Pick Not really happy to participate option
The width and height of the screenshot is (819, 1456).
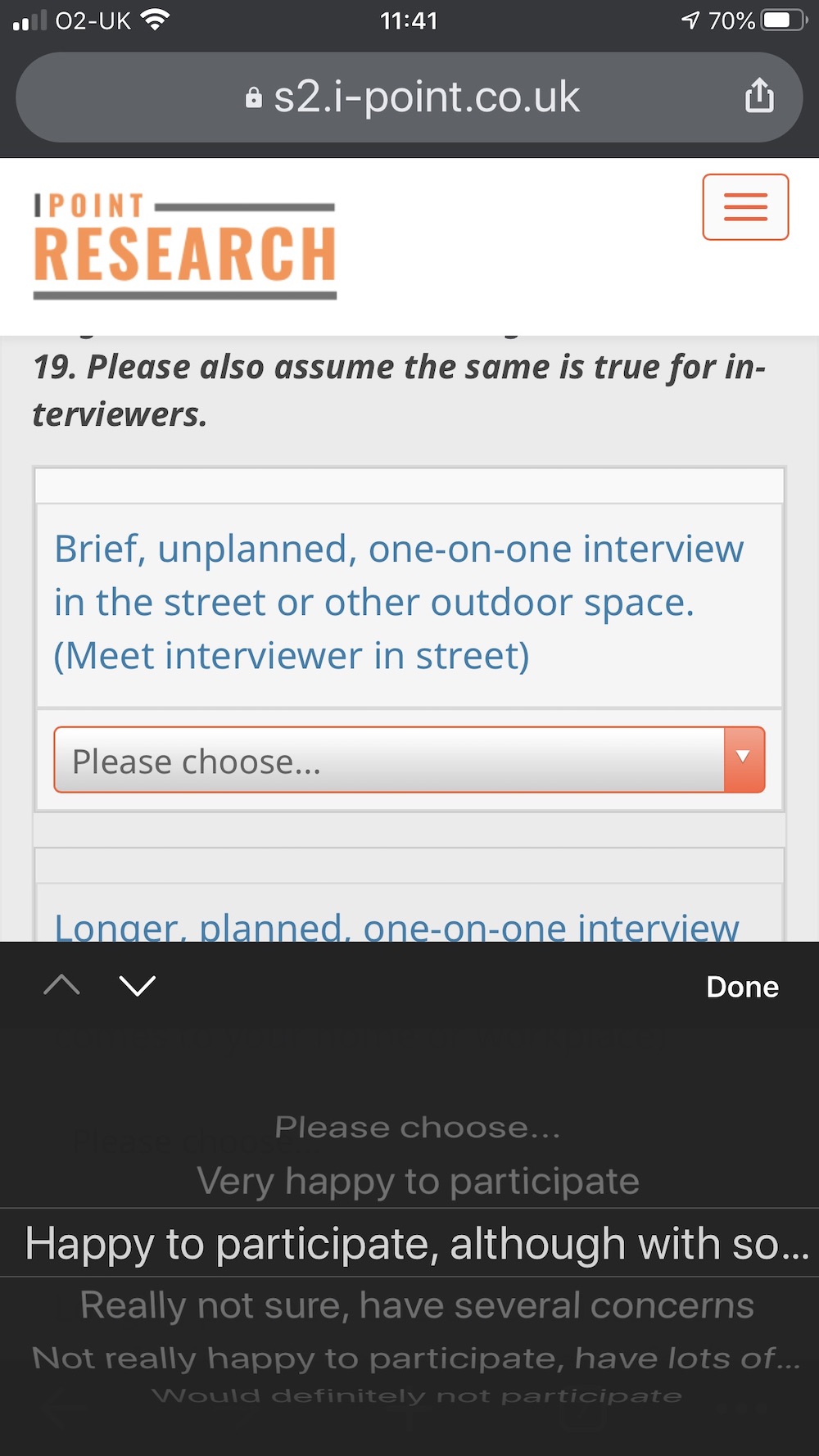point(416,1359)
